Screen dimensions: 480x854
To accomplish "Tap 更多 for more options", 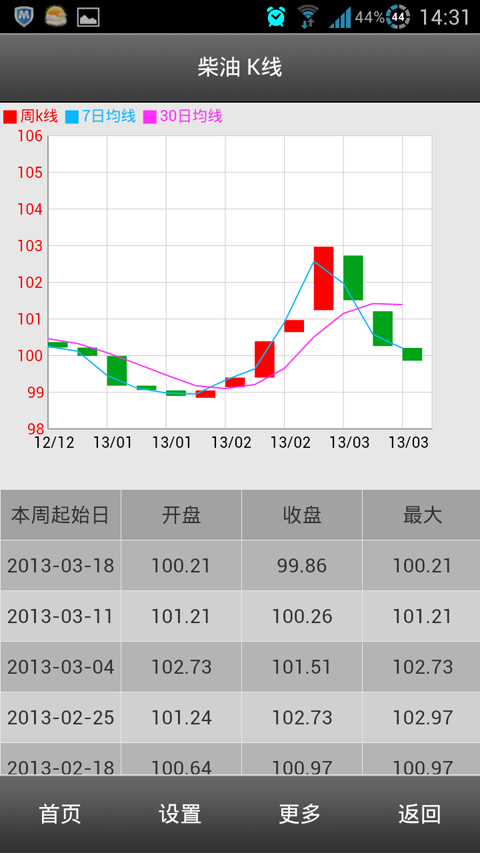I will [300, 814].
